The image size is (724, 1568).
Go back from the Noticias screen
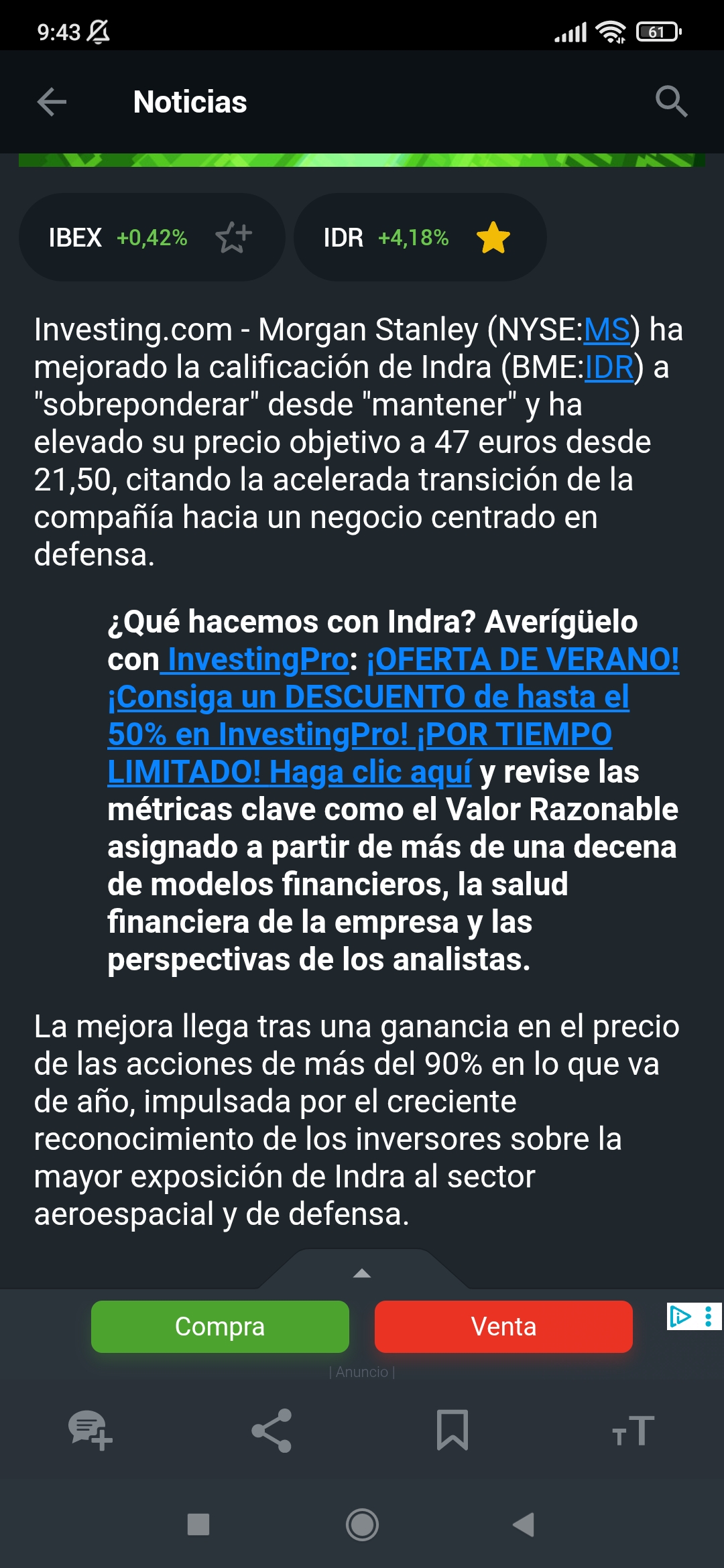[x=52, y=102]
